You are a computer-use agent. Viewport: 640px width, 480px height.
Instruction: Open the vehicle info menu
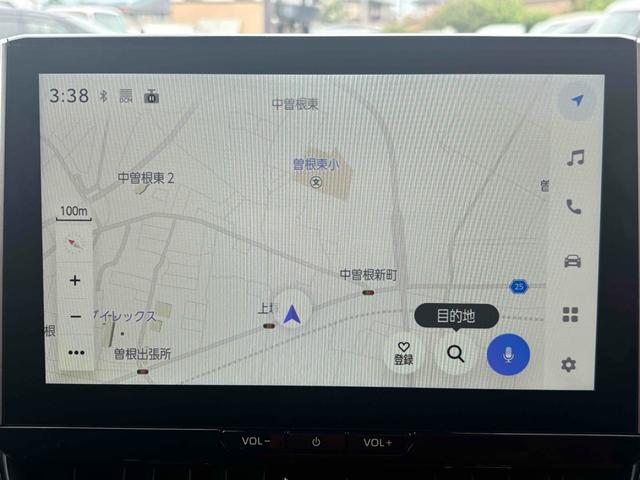(x=572, y=261)
